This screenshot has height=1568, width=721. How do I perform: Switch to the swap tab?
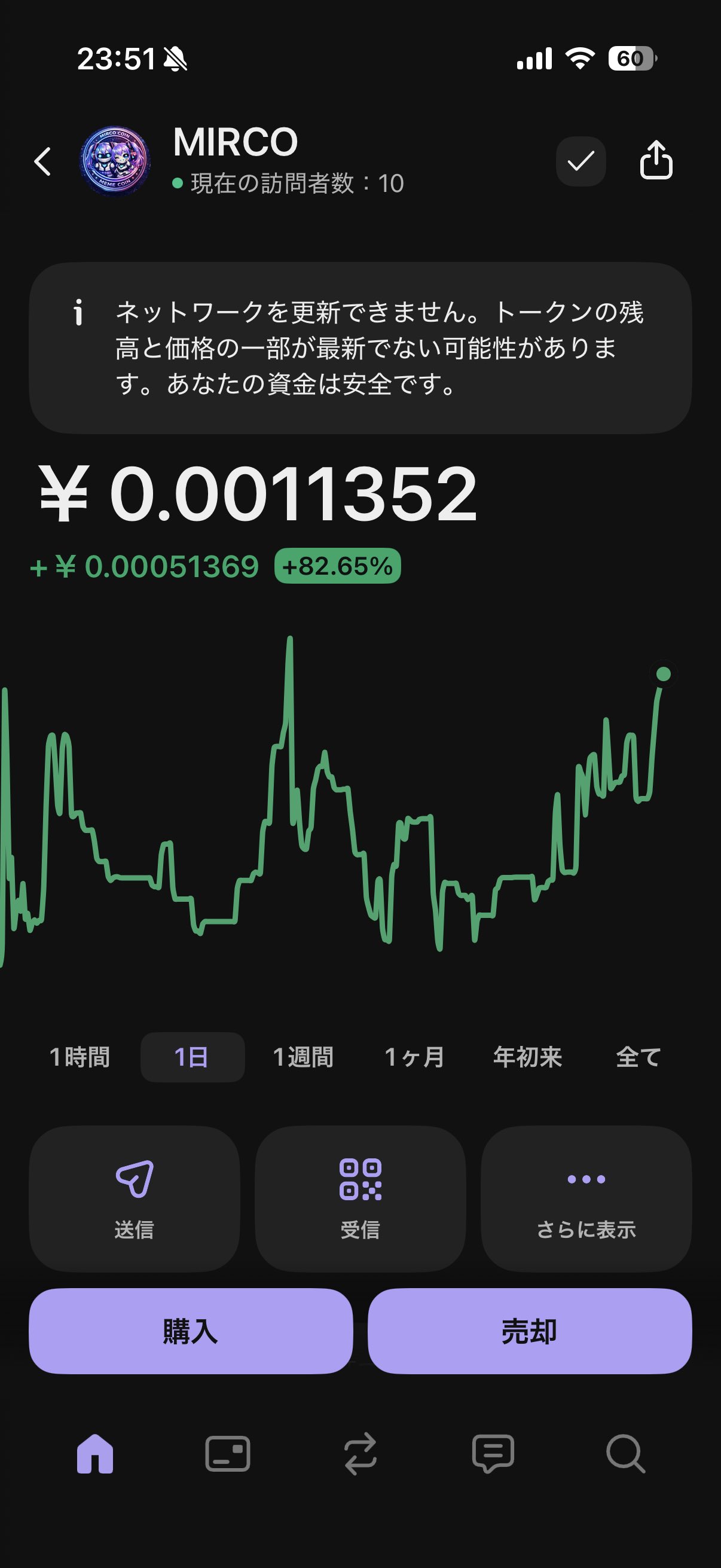[360, 1454]
